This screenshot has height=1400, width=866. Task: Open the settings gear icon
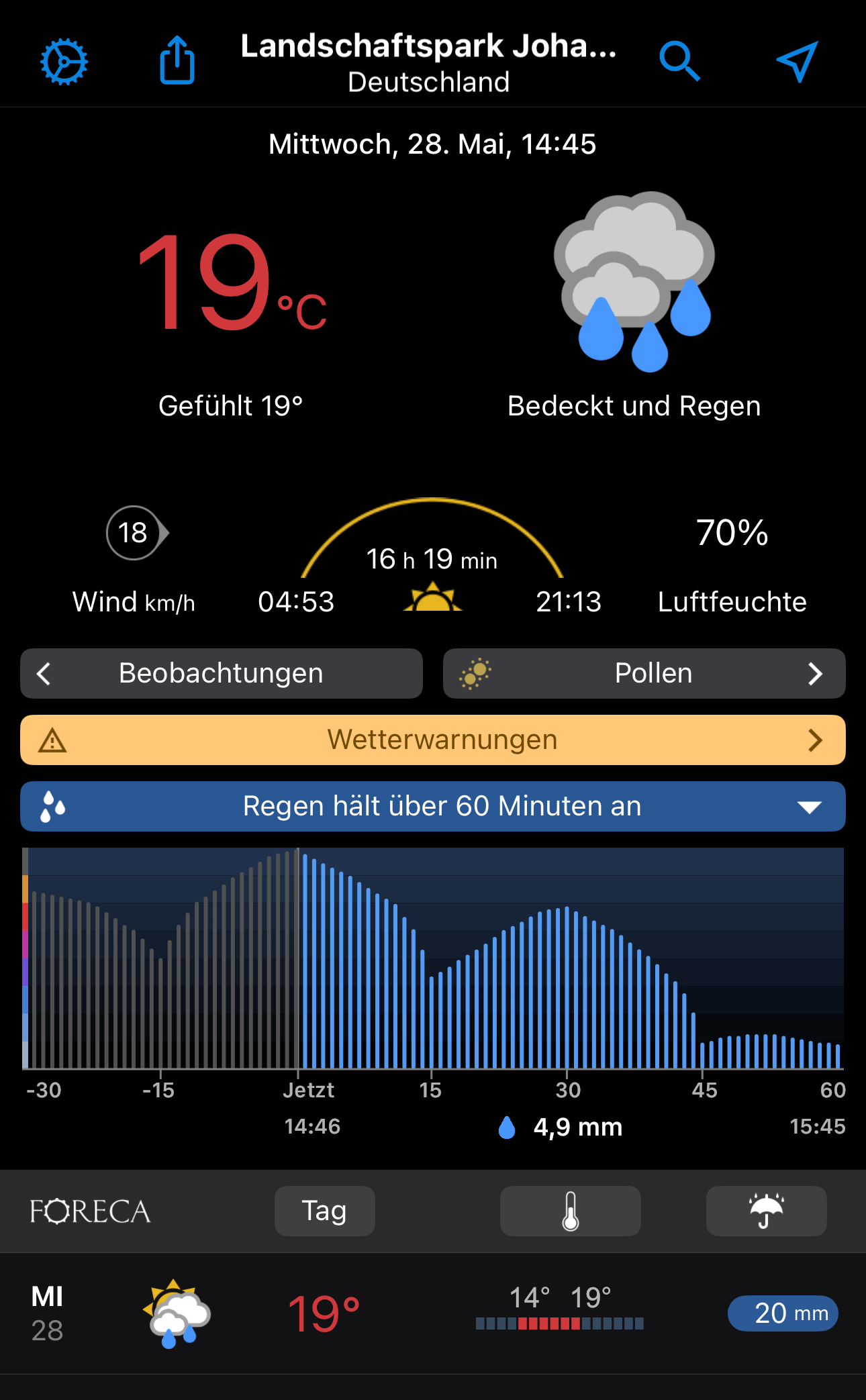coord(64,62)
